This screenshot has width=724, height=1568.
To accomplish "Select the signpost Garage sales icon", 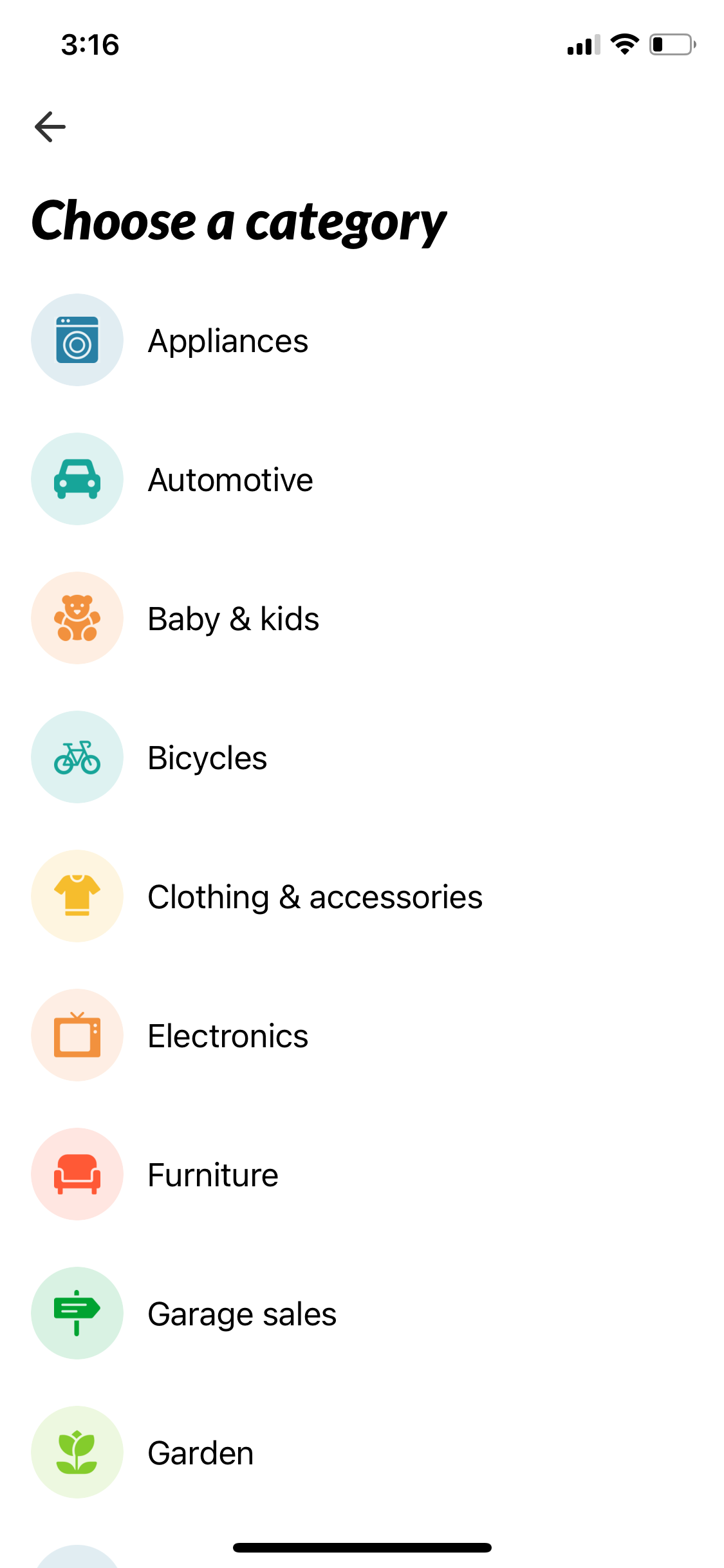I will click(x=77, y=1312).
